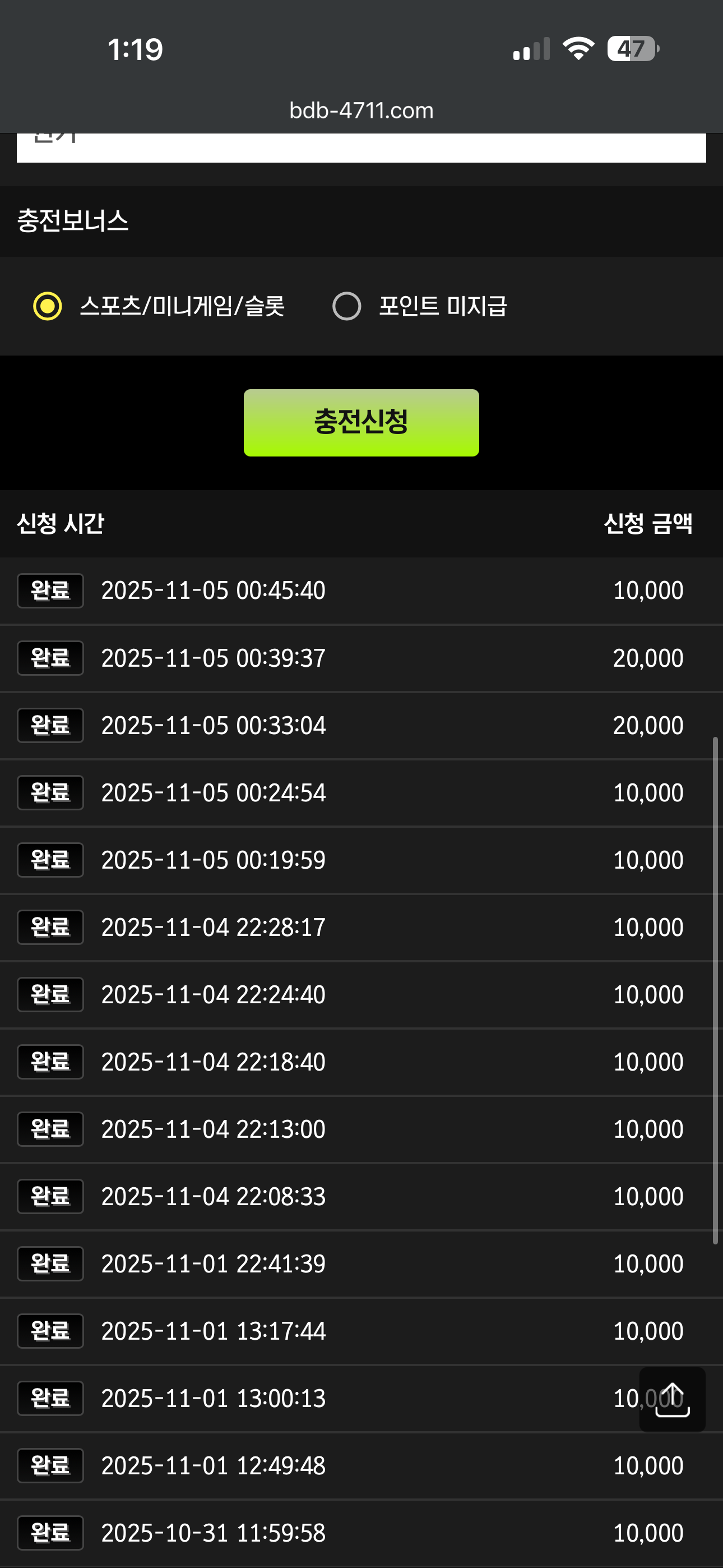The image size is (723, 1568).
Task: Choose the 포인트 미지급 radio option
Action: (x=347, y=306)
